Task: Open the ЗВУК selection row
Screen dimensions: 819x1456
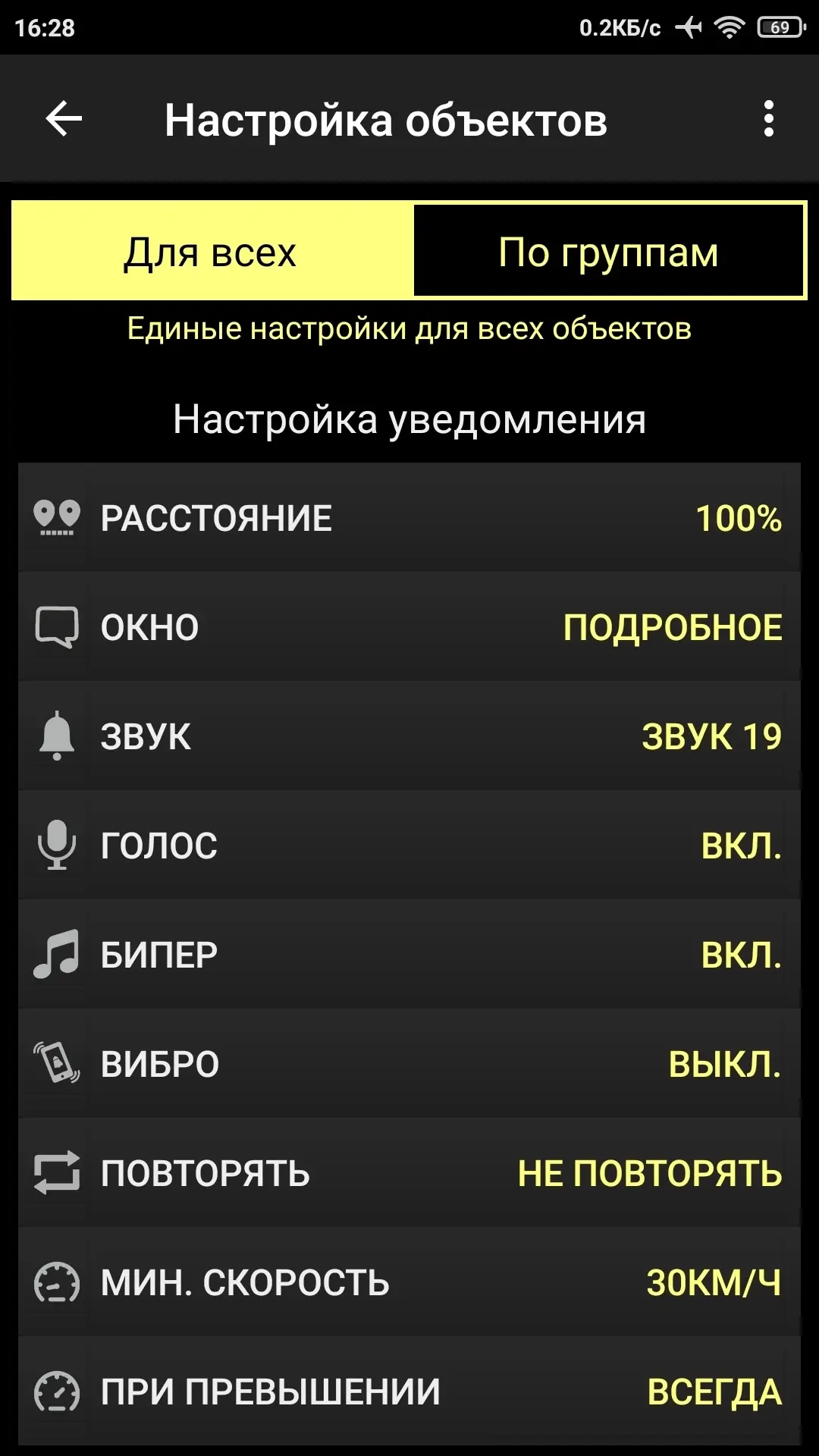Action: click(x=409, y=736)
